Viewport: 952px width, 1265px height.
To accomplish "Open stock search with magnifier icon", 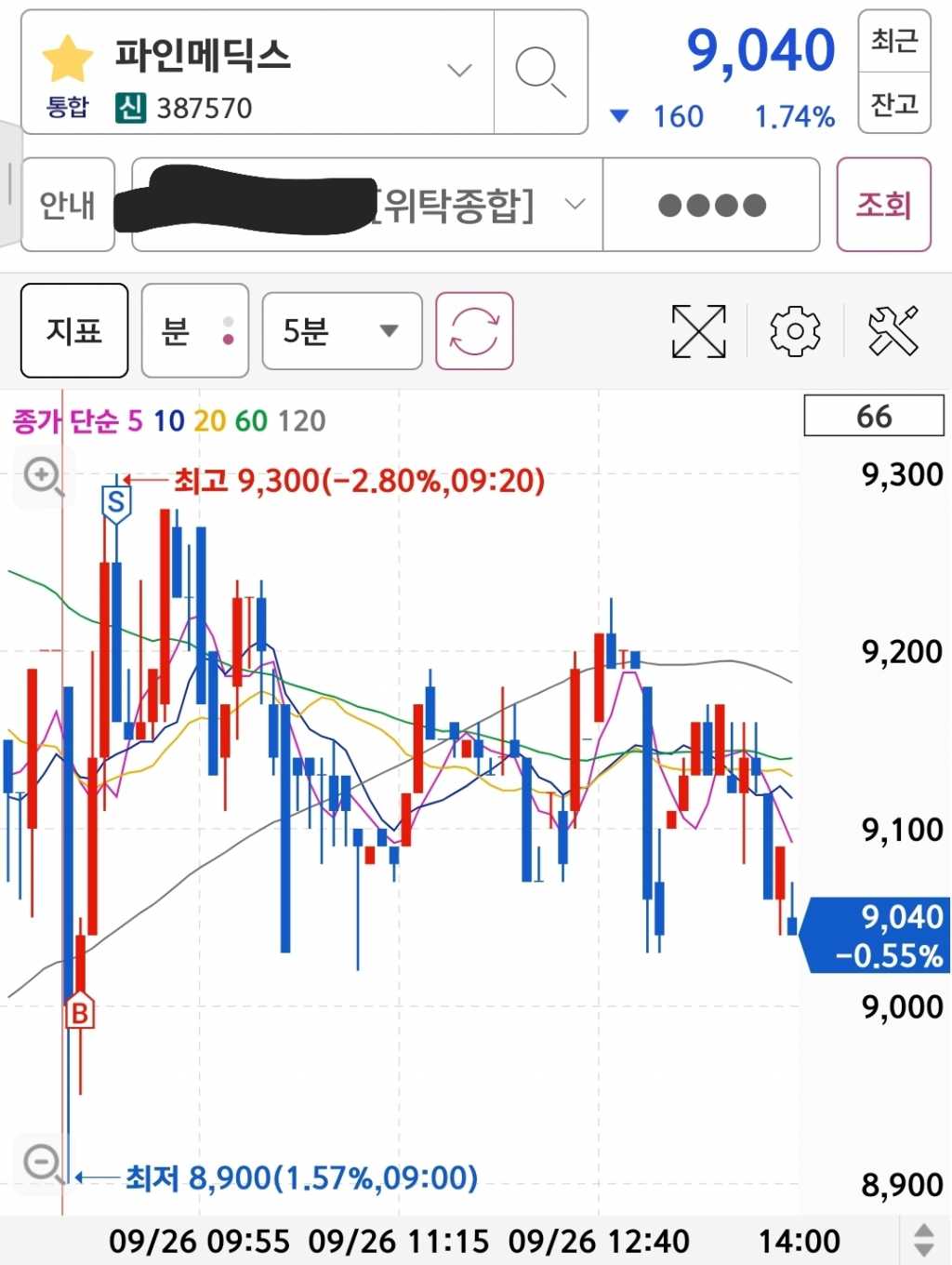I will 540,72.
